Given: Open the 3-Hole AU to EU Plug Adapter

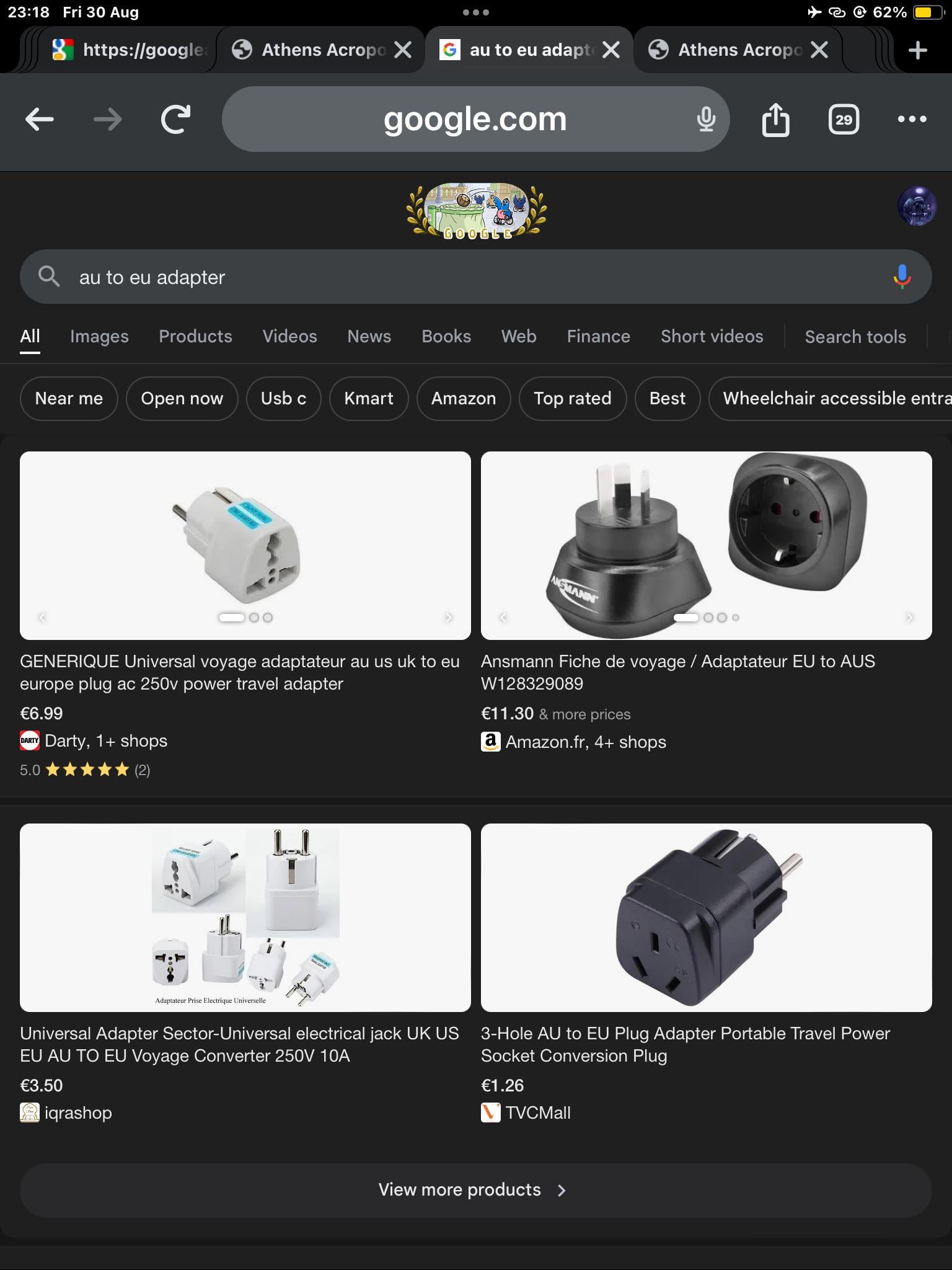Looking at the screenshot, I should click(x=685, y=1044).
